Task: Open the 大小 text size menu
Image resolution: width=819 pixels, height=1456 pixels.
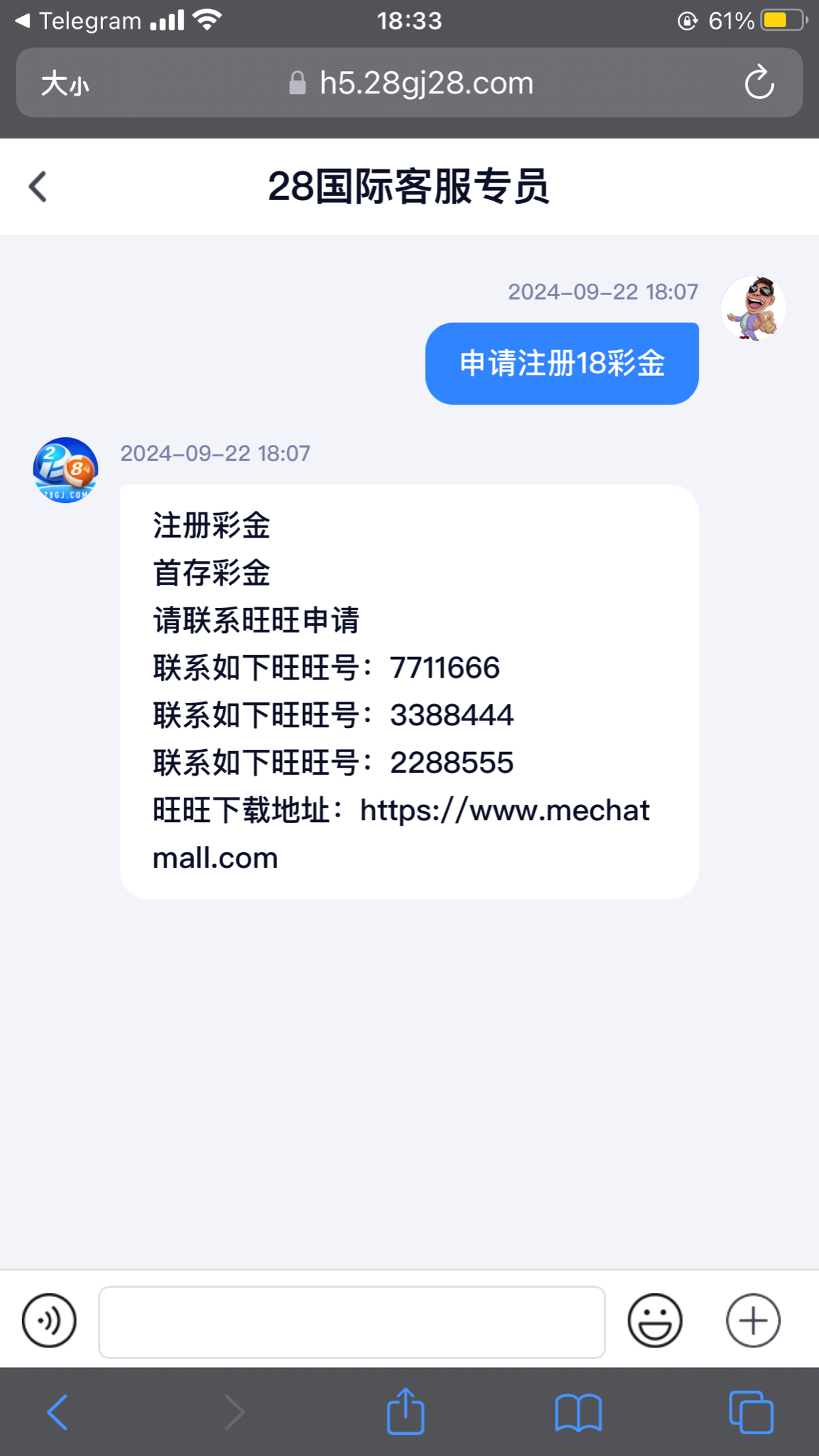Action: [65, 84]
